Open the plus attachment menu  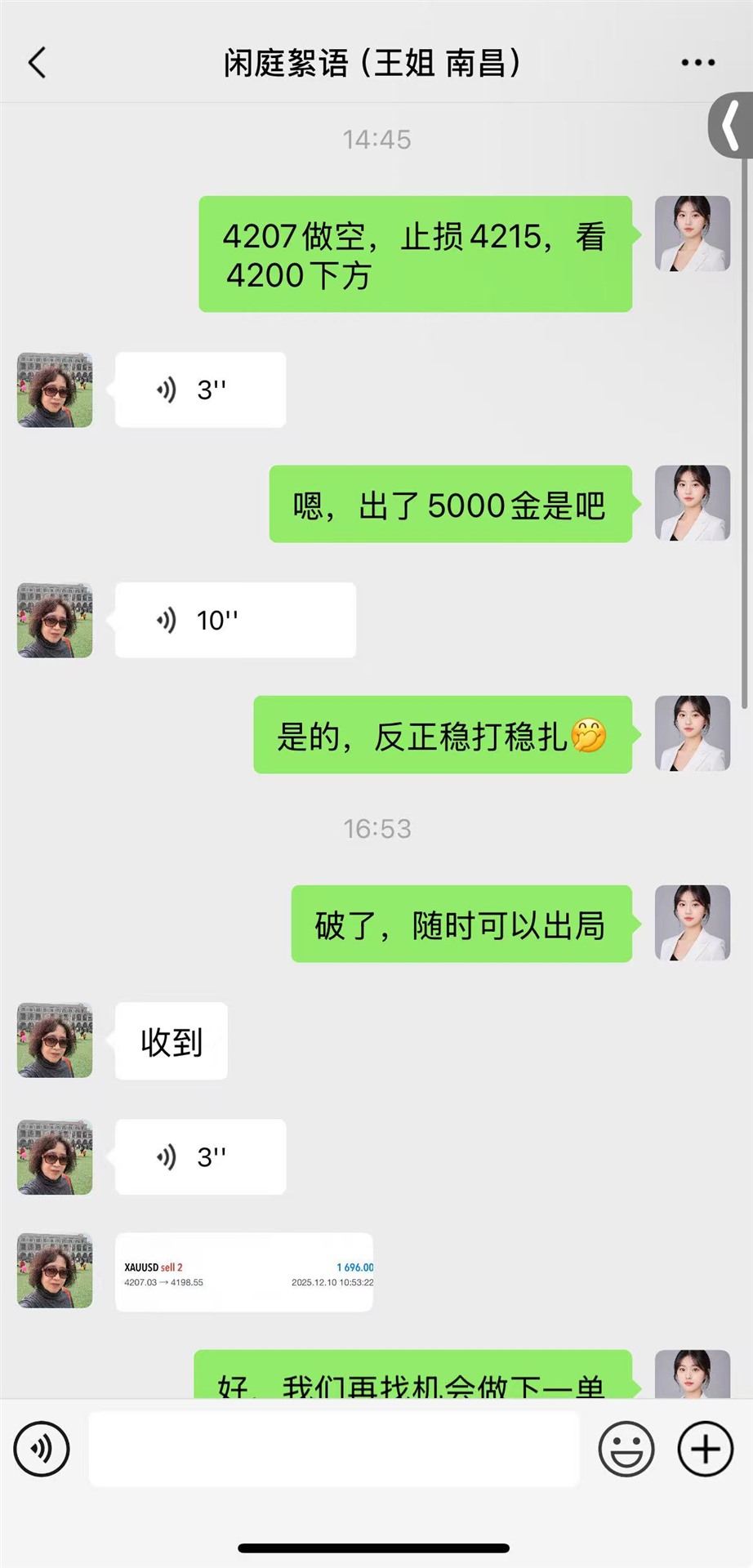click(x=705, y=1449)
